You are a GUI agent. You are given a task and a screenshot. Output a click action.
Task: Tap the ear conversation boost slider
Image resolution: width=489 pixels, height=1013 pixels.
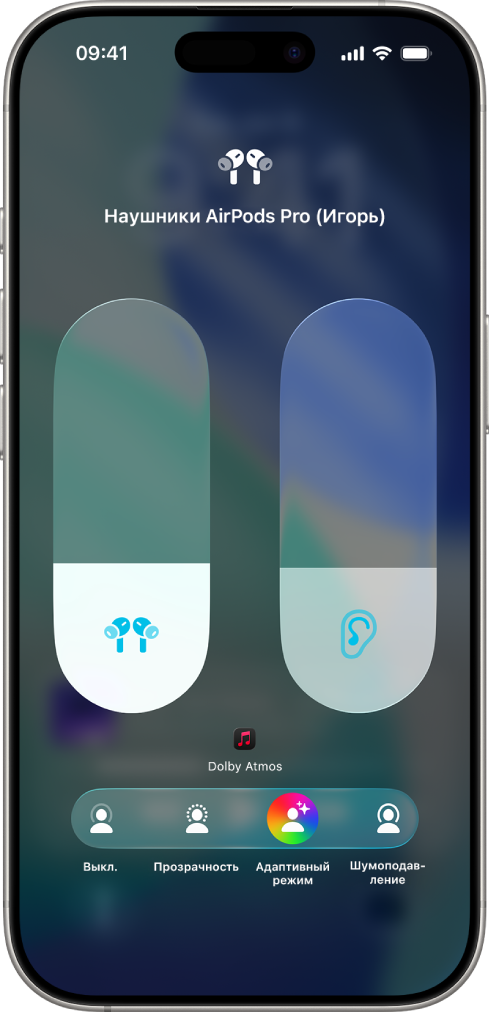point(358,505)
